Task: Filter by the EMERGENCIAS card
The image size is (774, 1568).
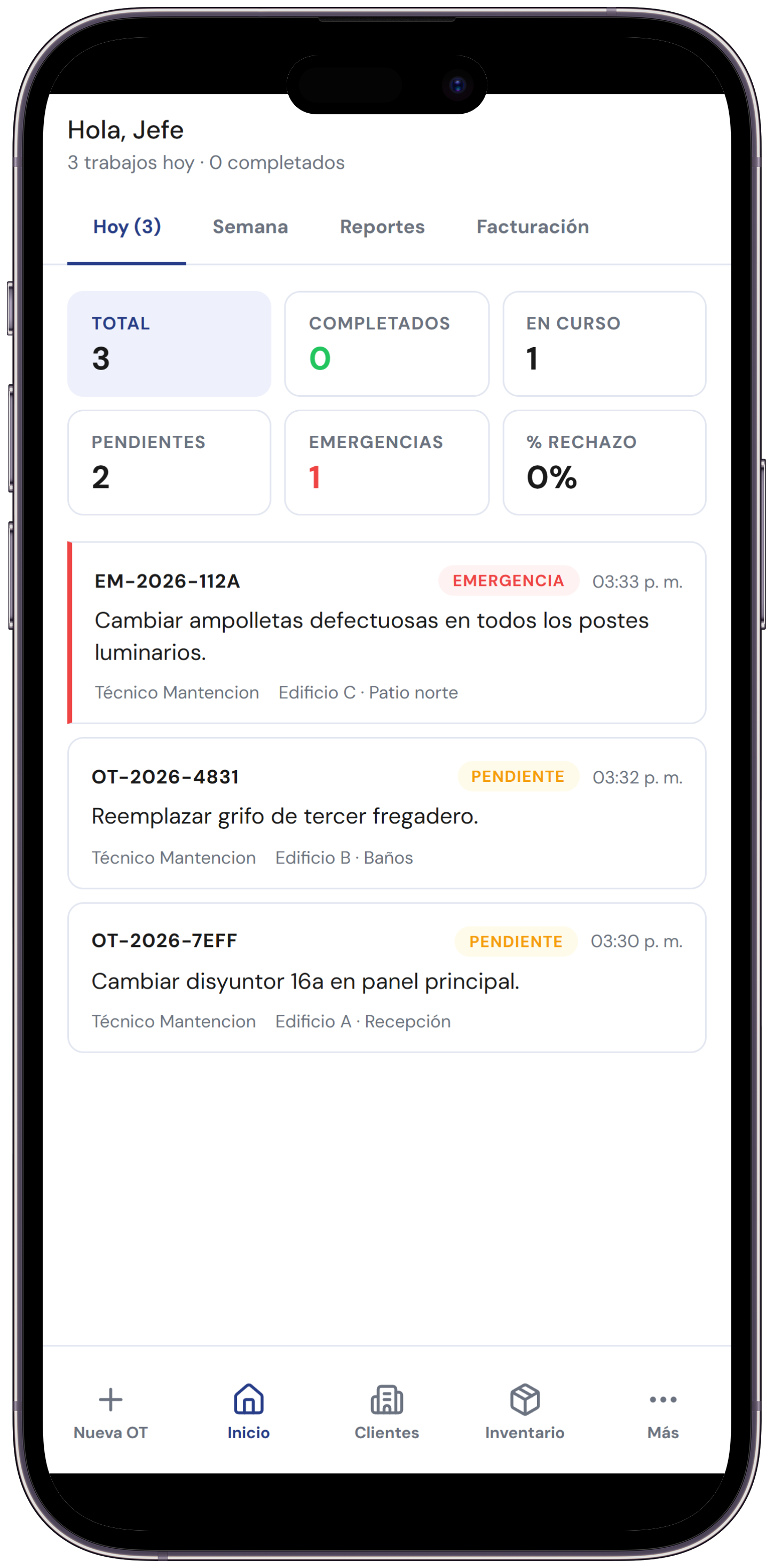Action: click(386, 462)
